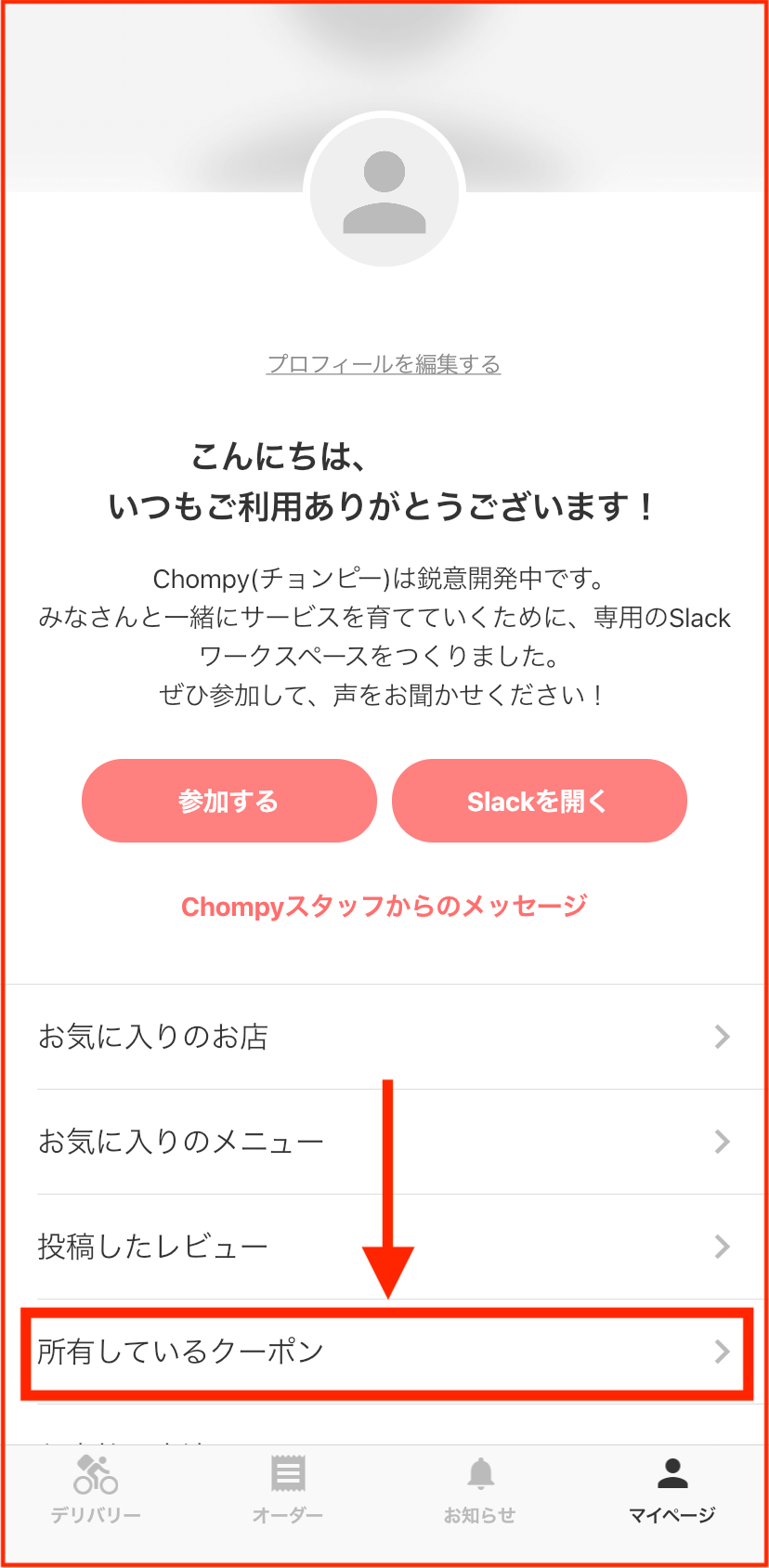Screen dimensions: 769x1568
Task: Switch to the デリバリー tab
Action: tap(97, 1490)
